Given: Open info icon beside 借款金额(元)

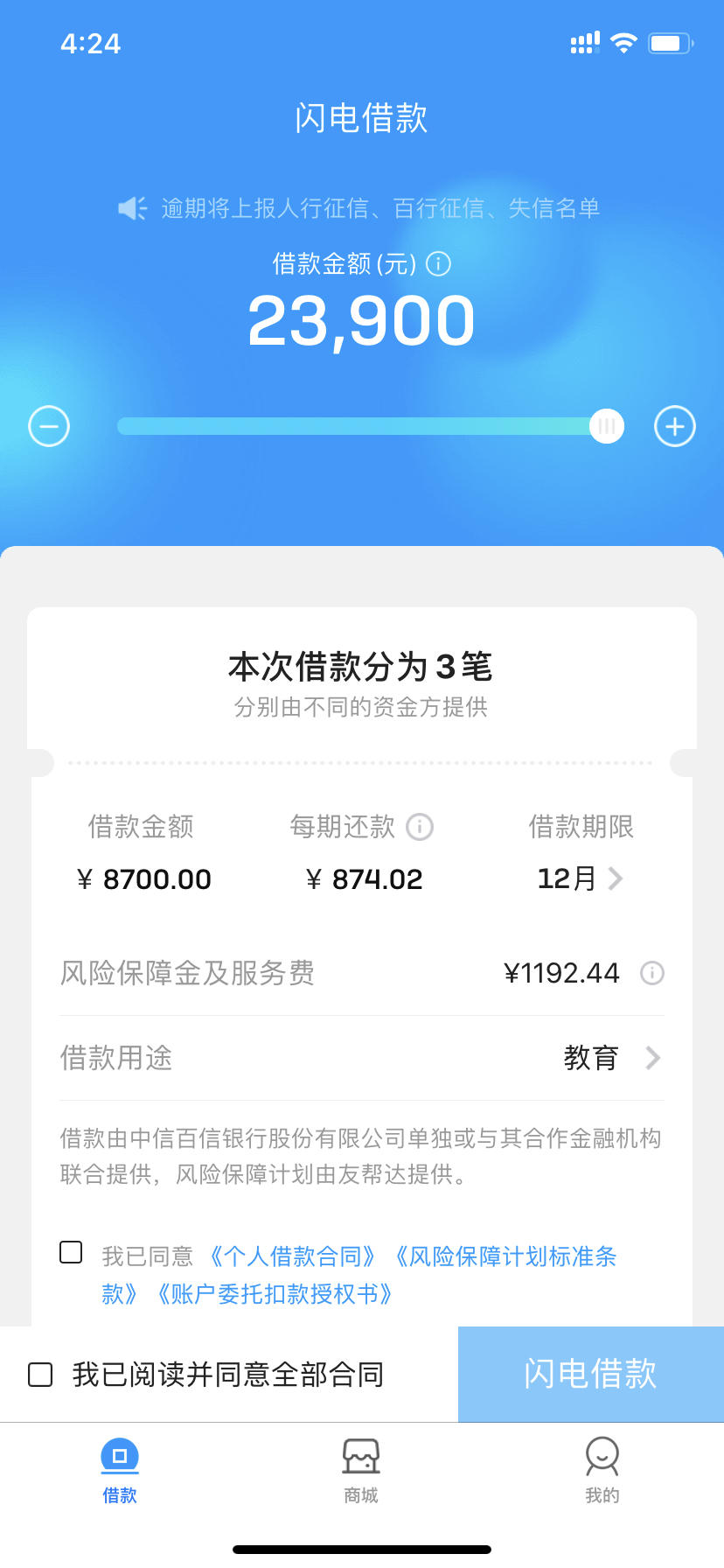Looking at the screenshot, I should click(x=438, y=263).
